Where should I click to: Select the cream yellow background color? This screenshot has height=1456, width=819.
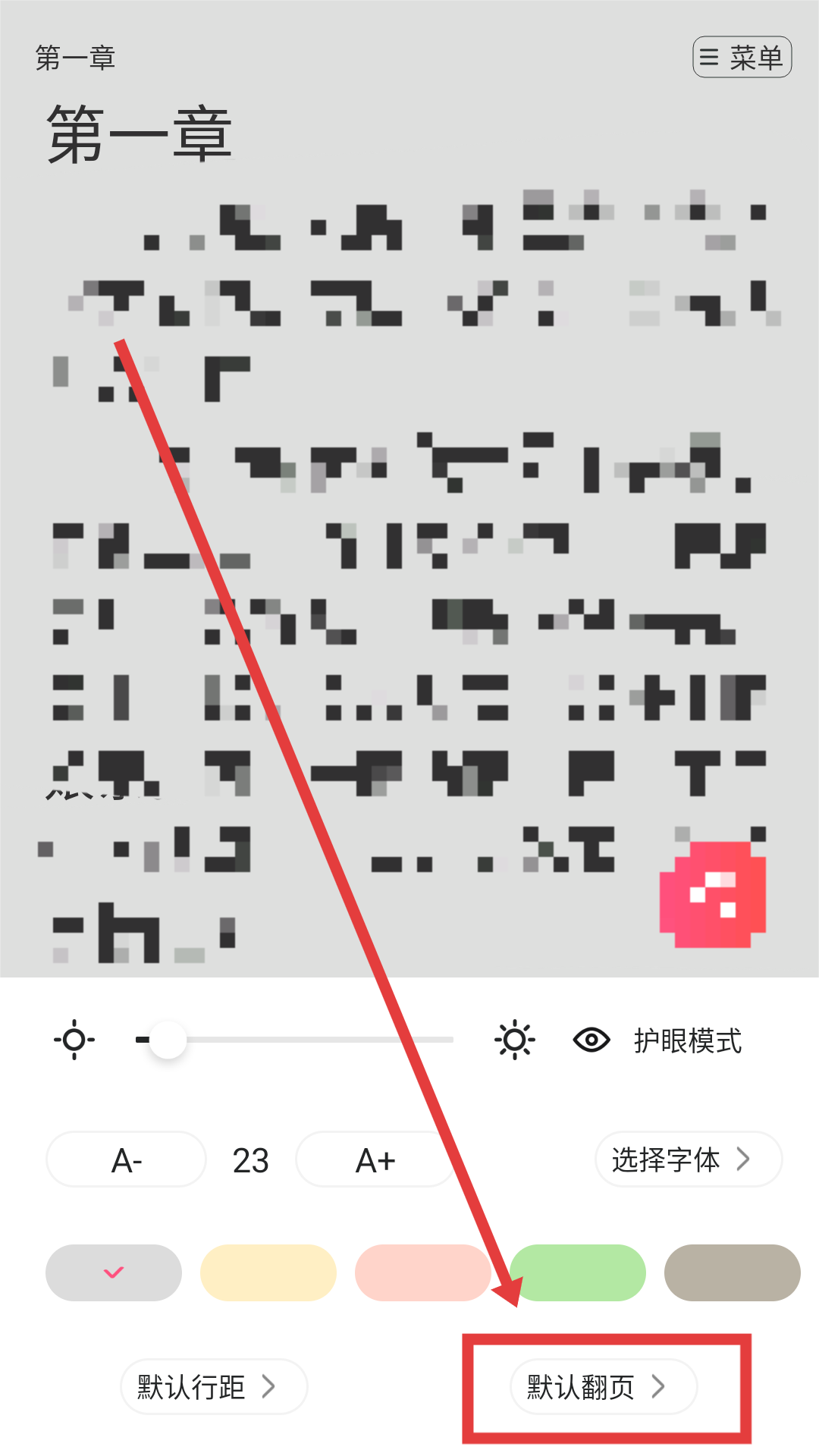click(x=268, y=1272)
